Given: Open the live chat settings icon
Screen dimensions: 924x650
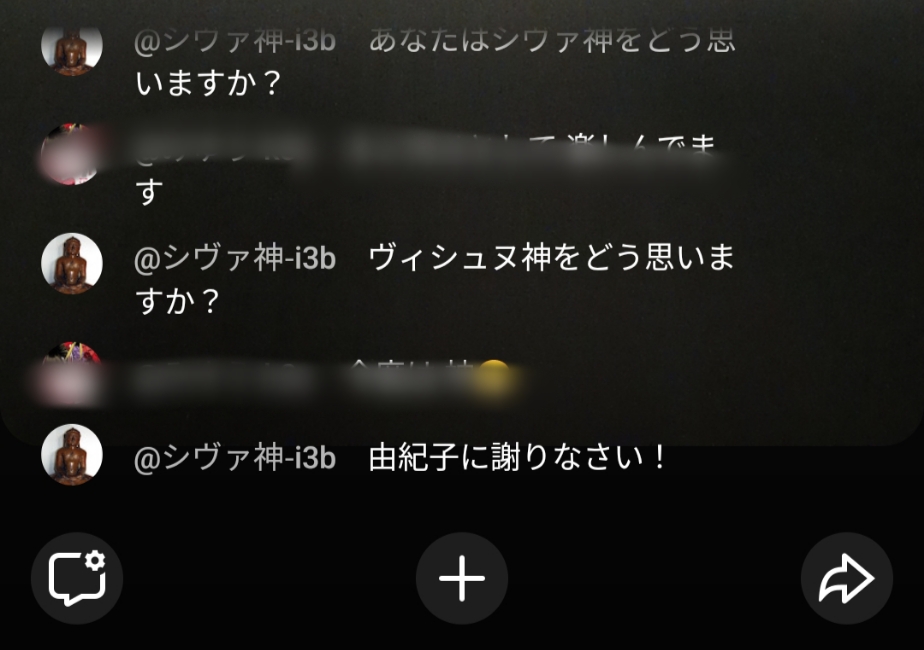Looking at the screenshot, I should (77, 578).
